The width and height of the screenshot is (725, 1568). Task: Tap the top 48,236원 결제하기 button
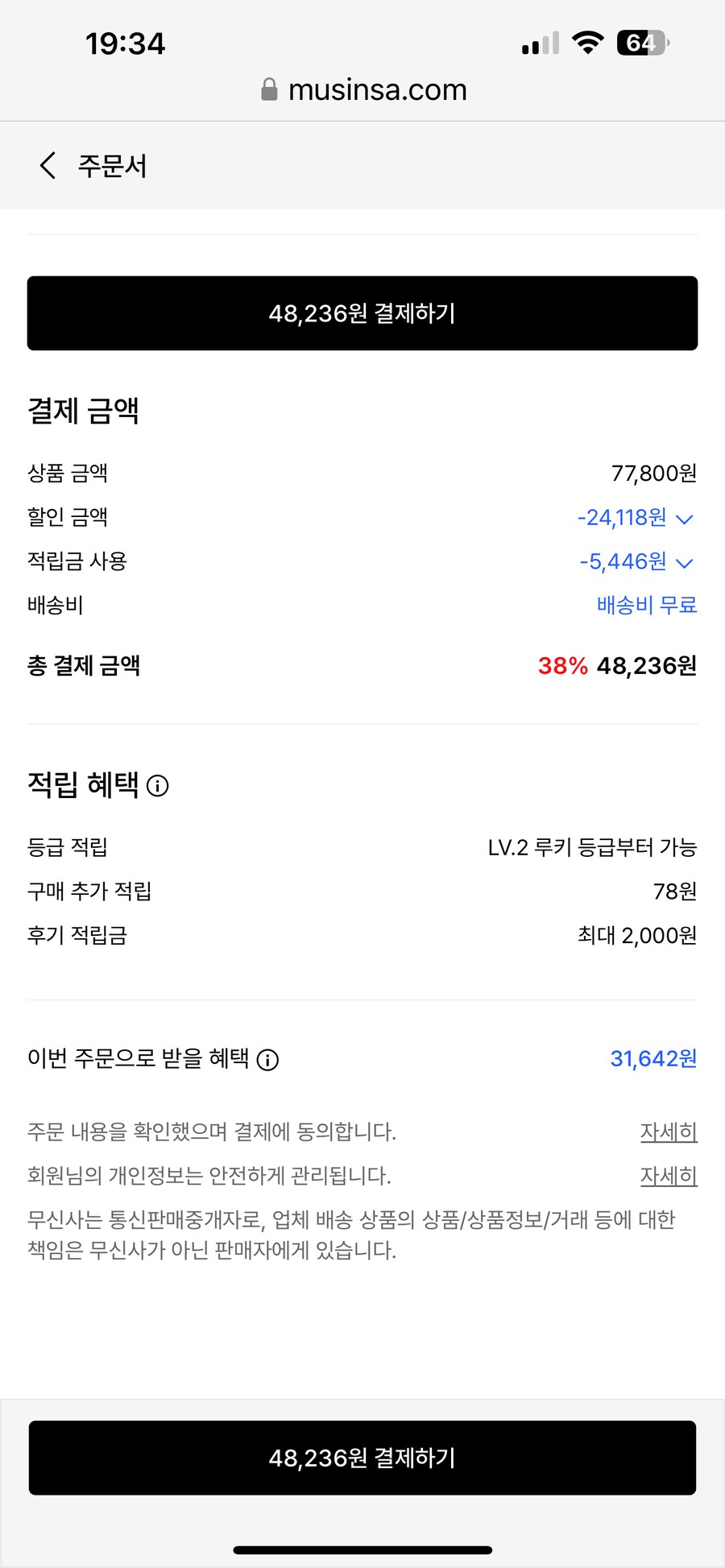[362, 313]
